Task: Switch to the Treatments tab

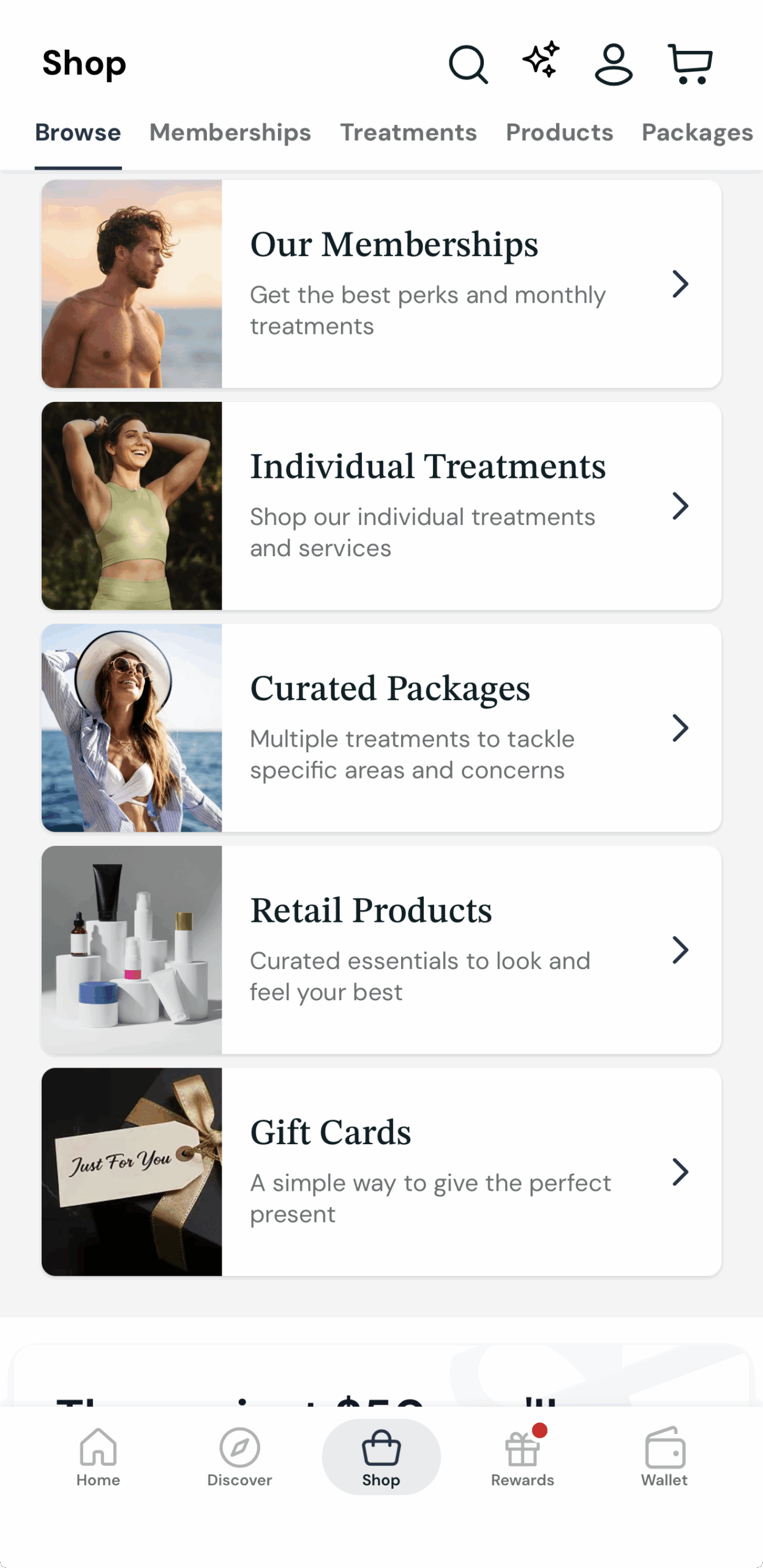Action: click(408, 132)
